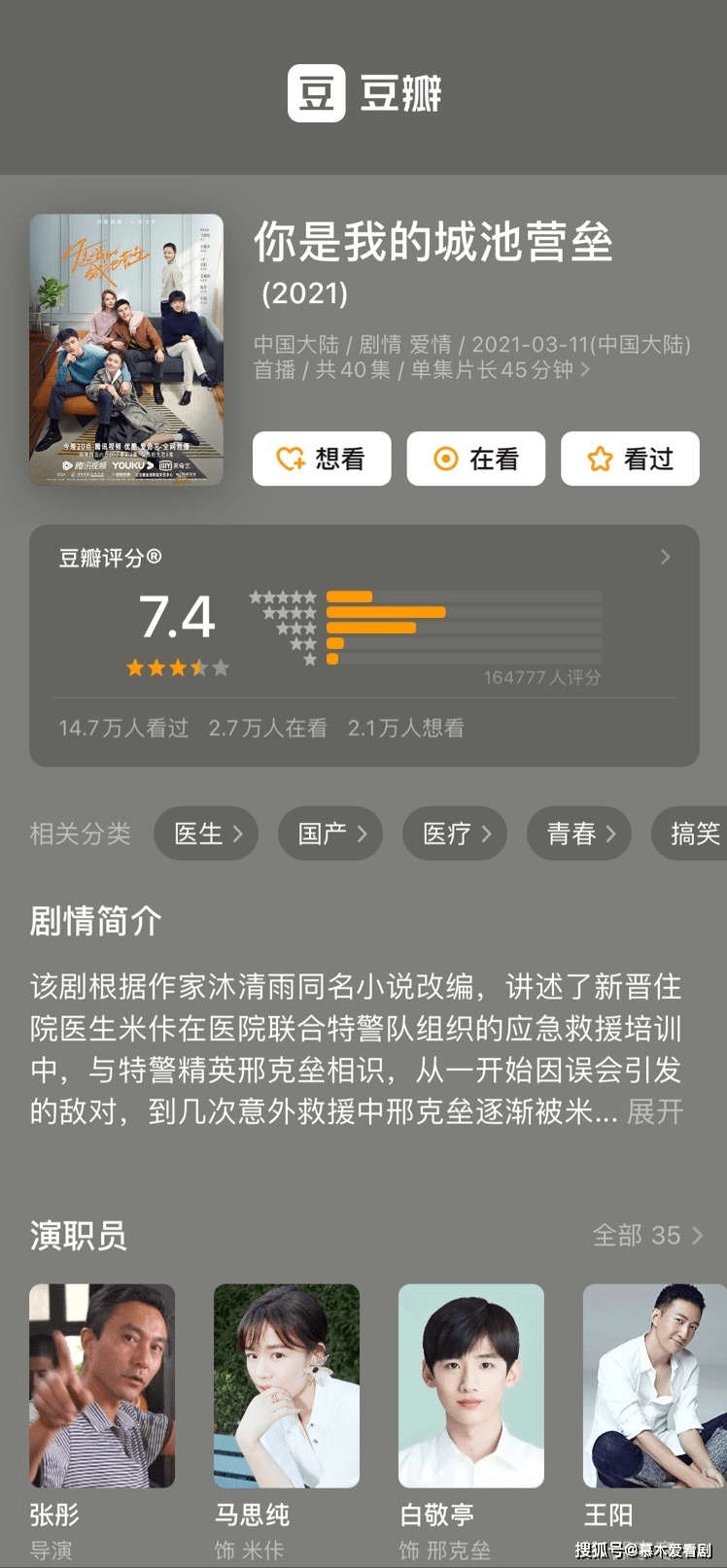727x1568 pixels.
Task: Toggle watched status with 看过
Action: 630,458
